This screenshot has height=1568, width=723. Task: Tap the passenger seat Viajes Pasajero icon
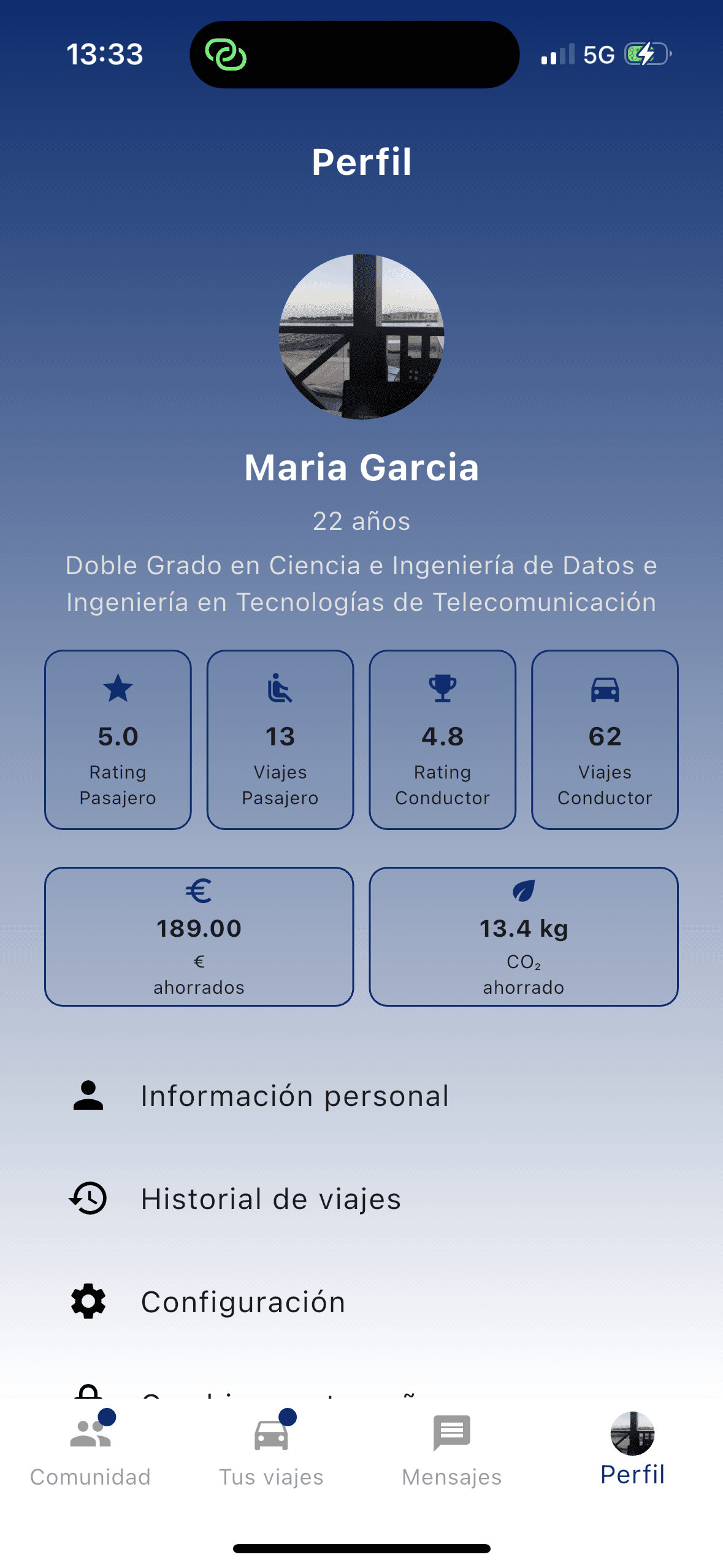(x=280, y=688)
